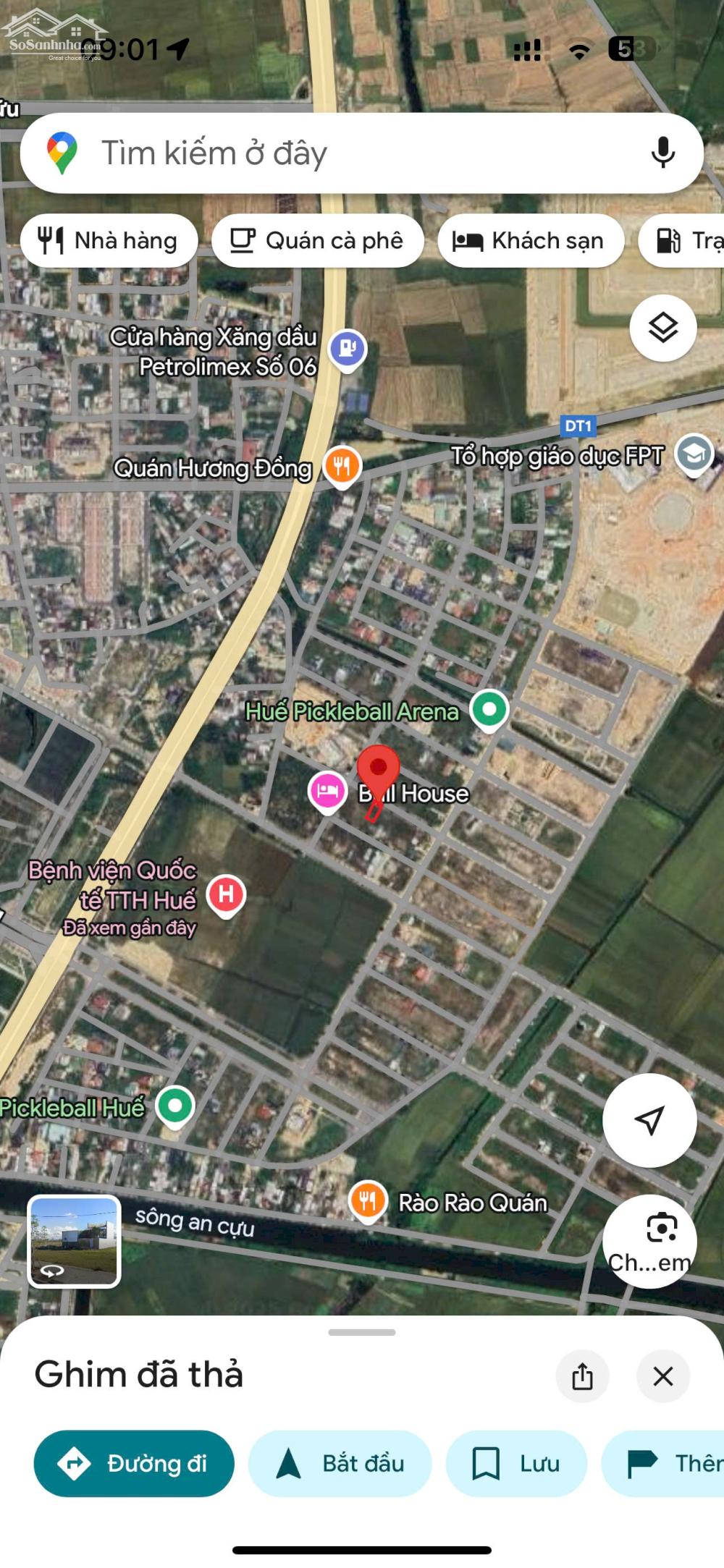Open the map layers button

662,329
